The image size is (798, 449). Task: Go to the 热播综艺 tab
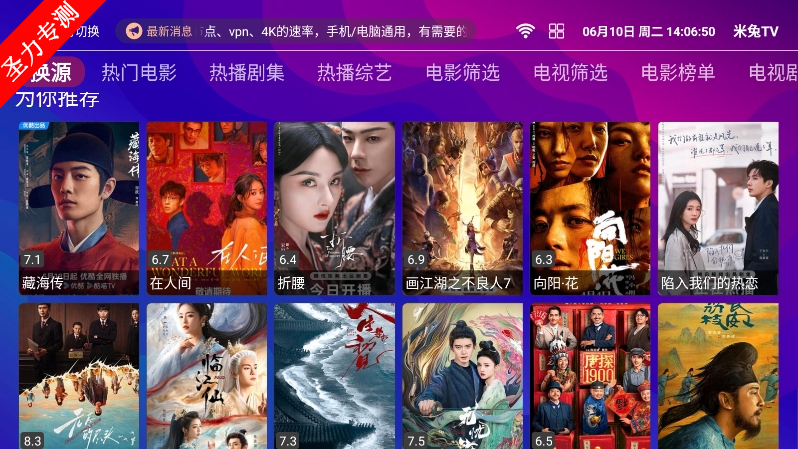tap(355, 73)
